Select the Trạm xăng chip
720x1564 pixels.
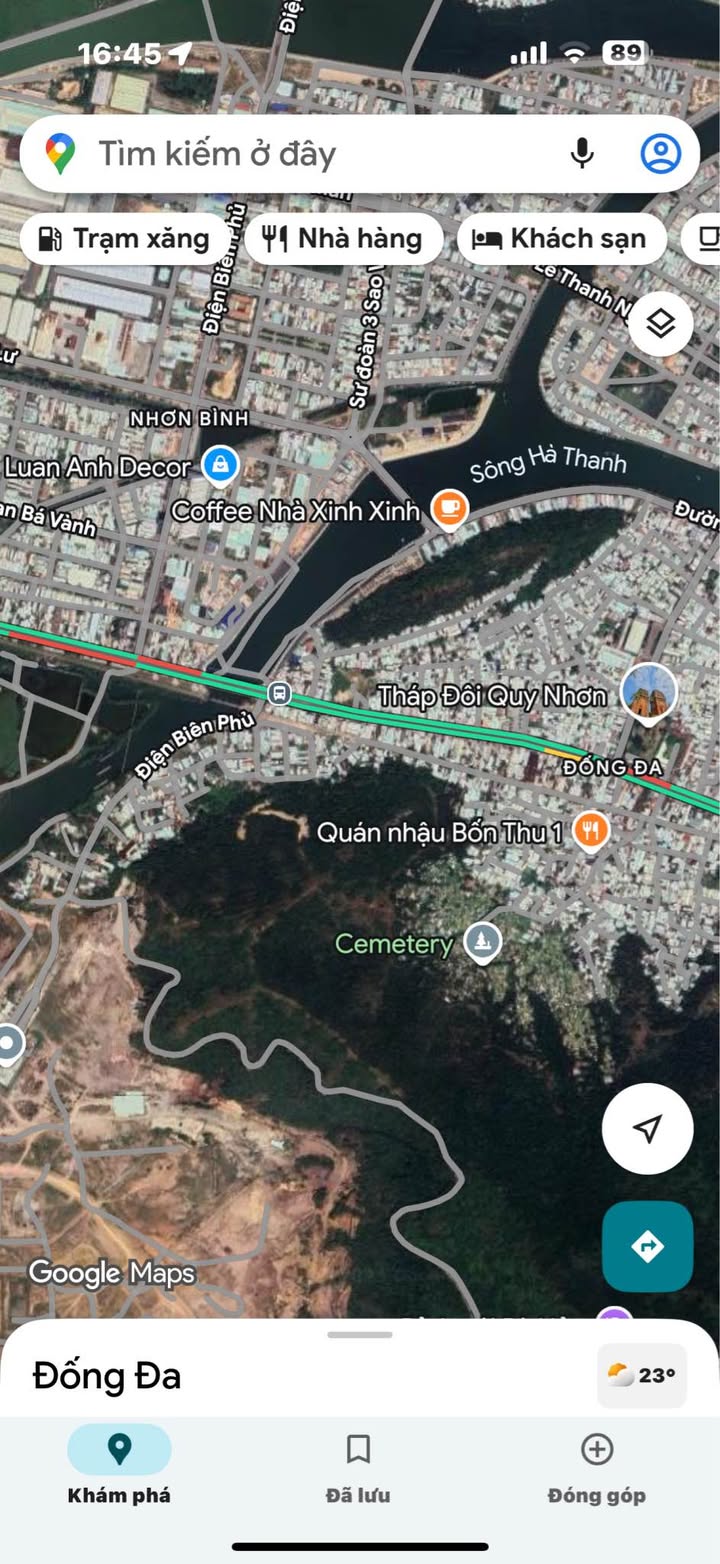click(125, 239)
